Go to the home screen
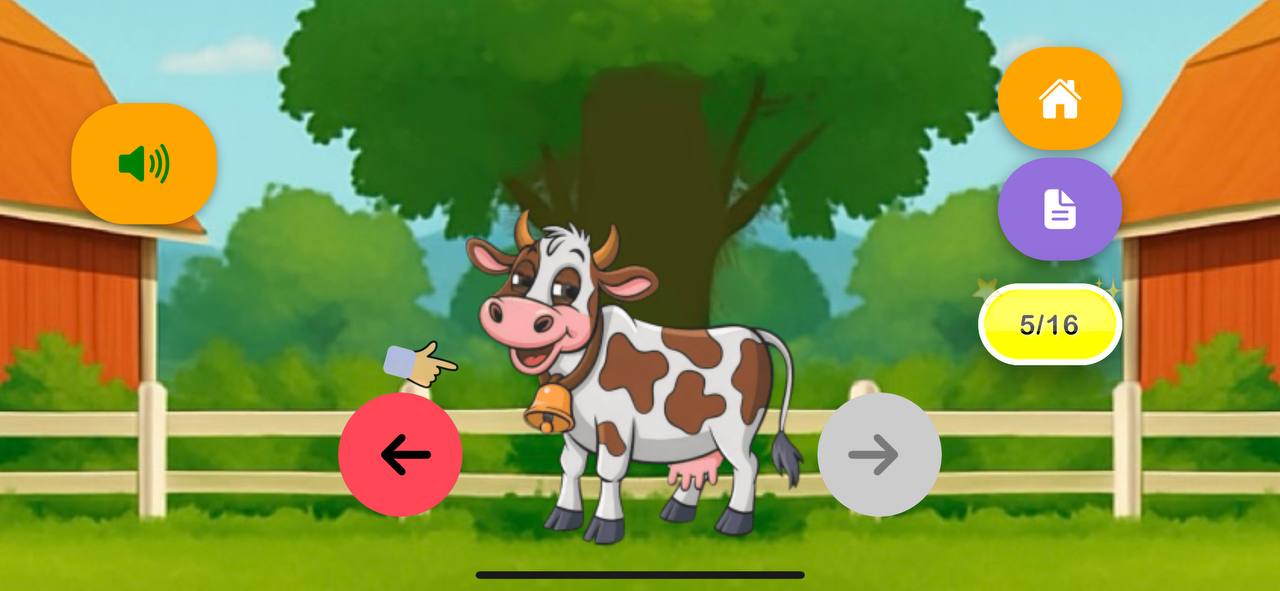 [x=1060, y=99]
